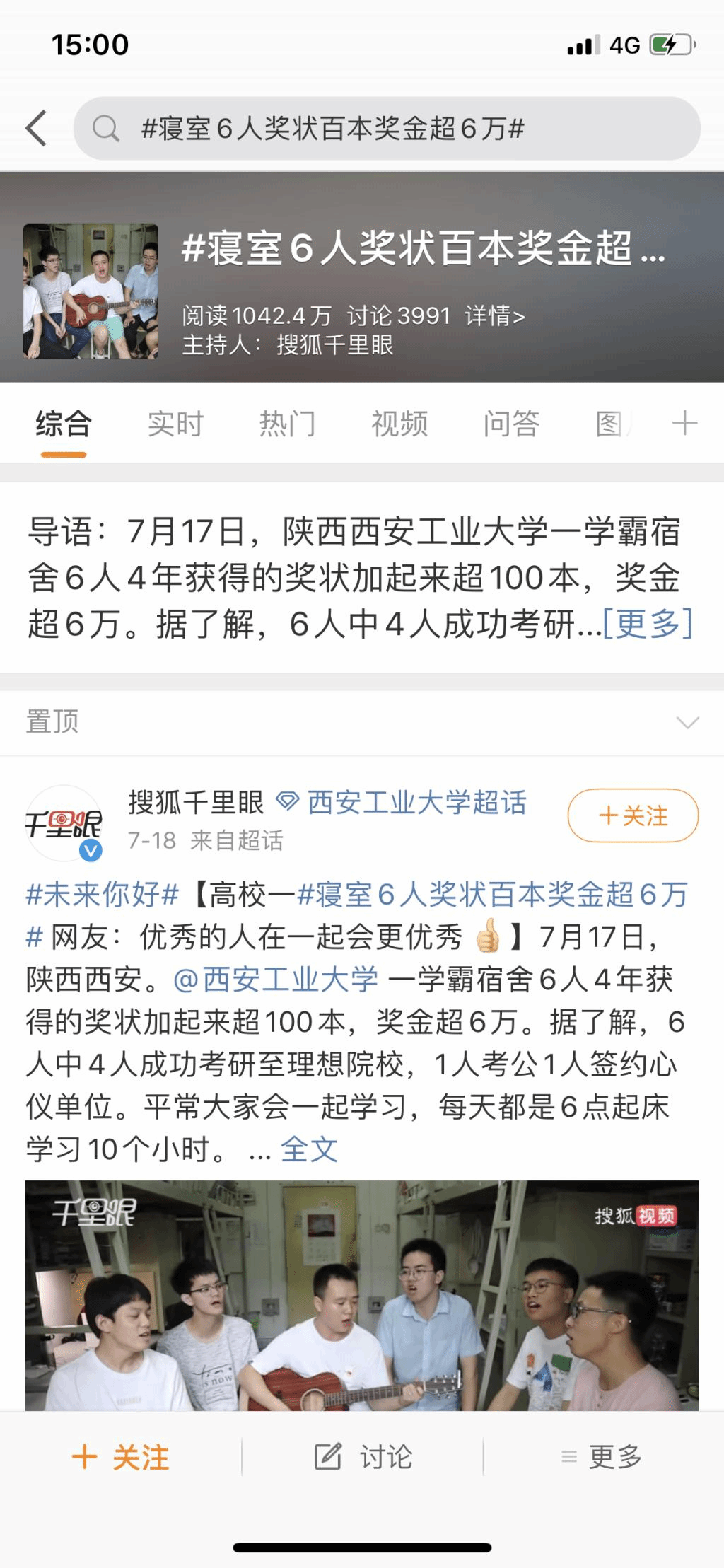This screenshot has height=1568, width=724.
Task: Open the @西安工业大学 mention
Action: tap(276, 980)
